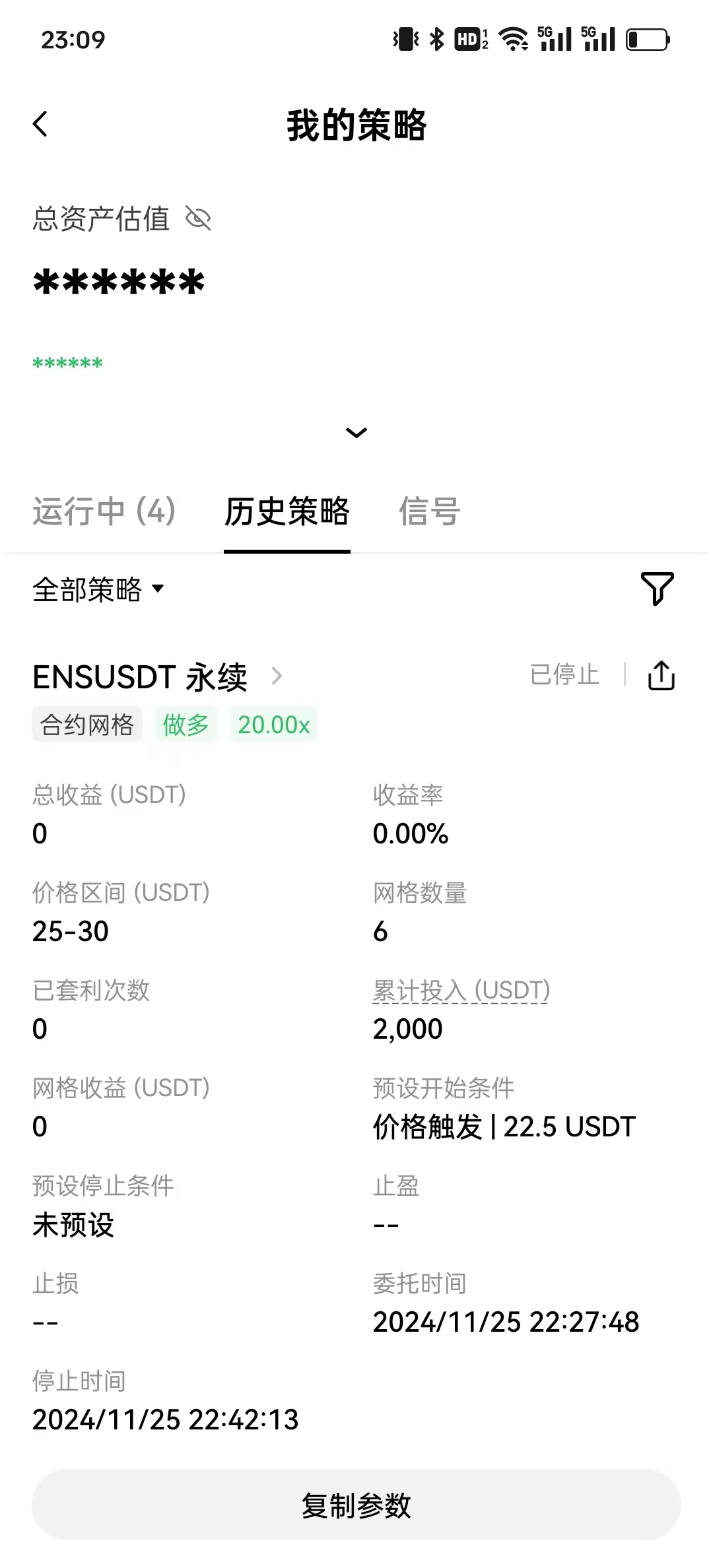Expand the asset details chevron

click(x=356, y=433)
